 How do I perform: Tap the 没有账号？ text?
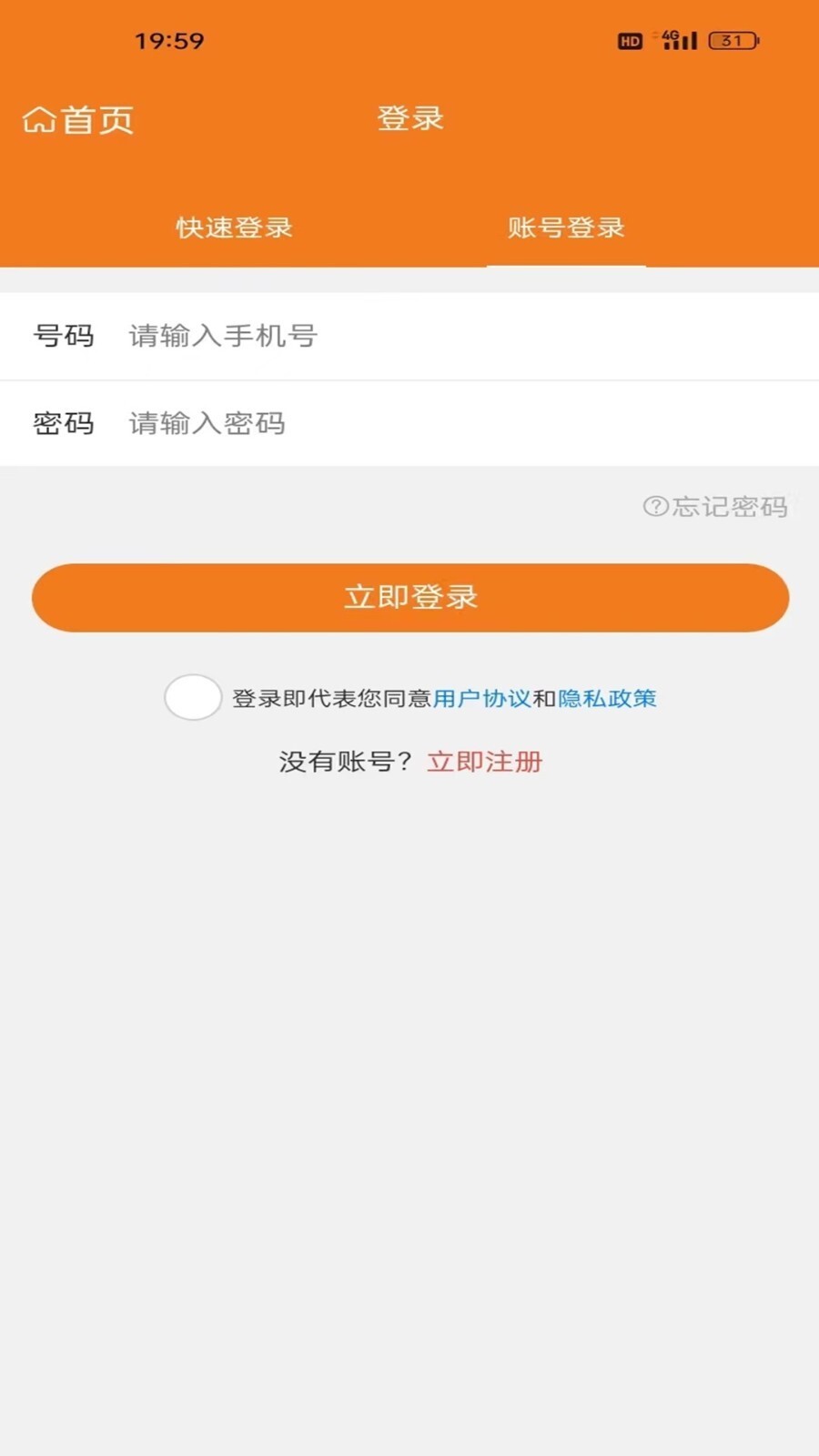point(344,763)
